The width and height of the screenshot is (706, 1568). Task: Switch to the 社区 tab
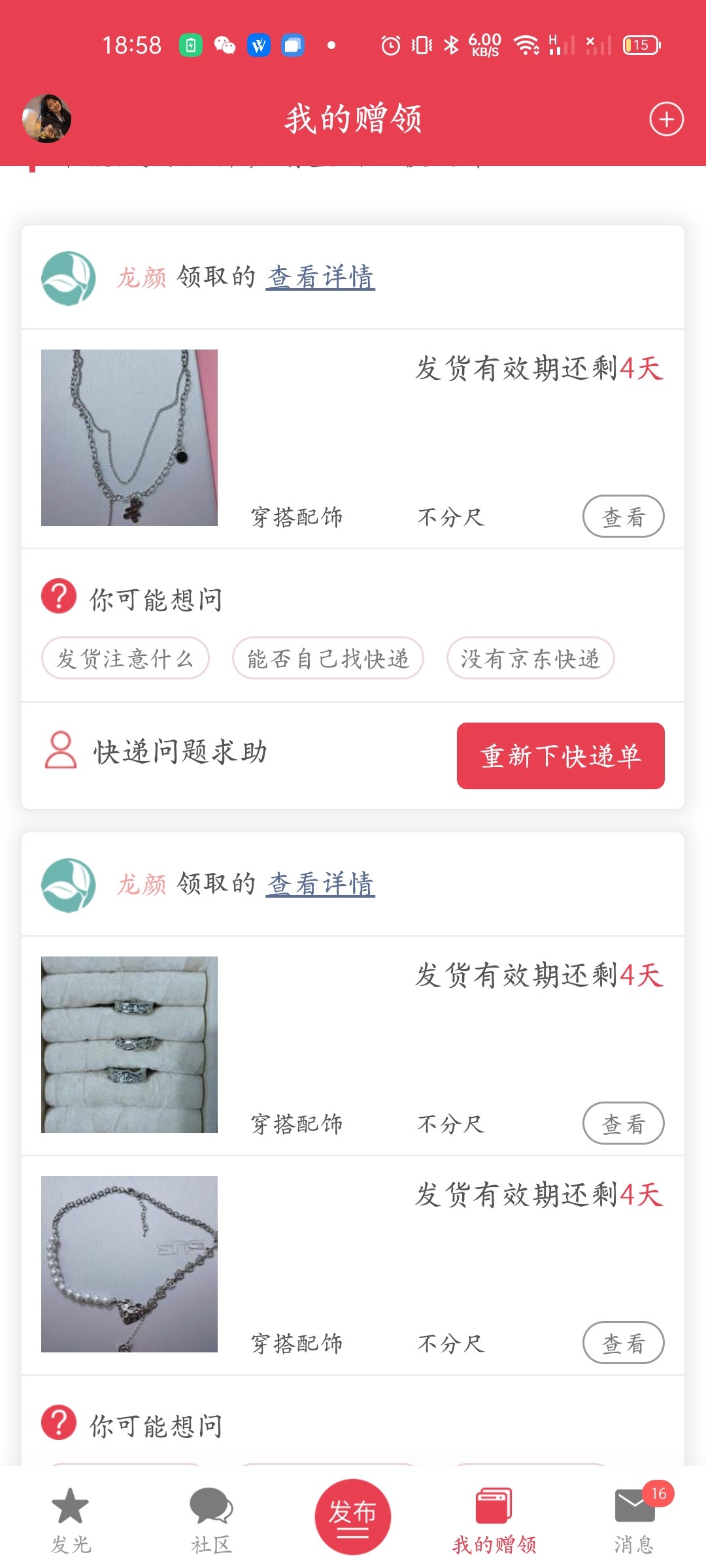point(211,1520)
